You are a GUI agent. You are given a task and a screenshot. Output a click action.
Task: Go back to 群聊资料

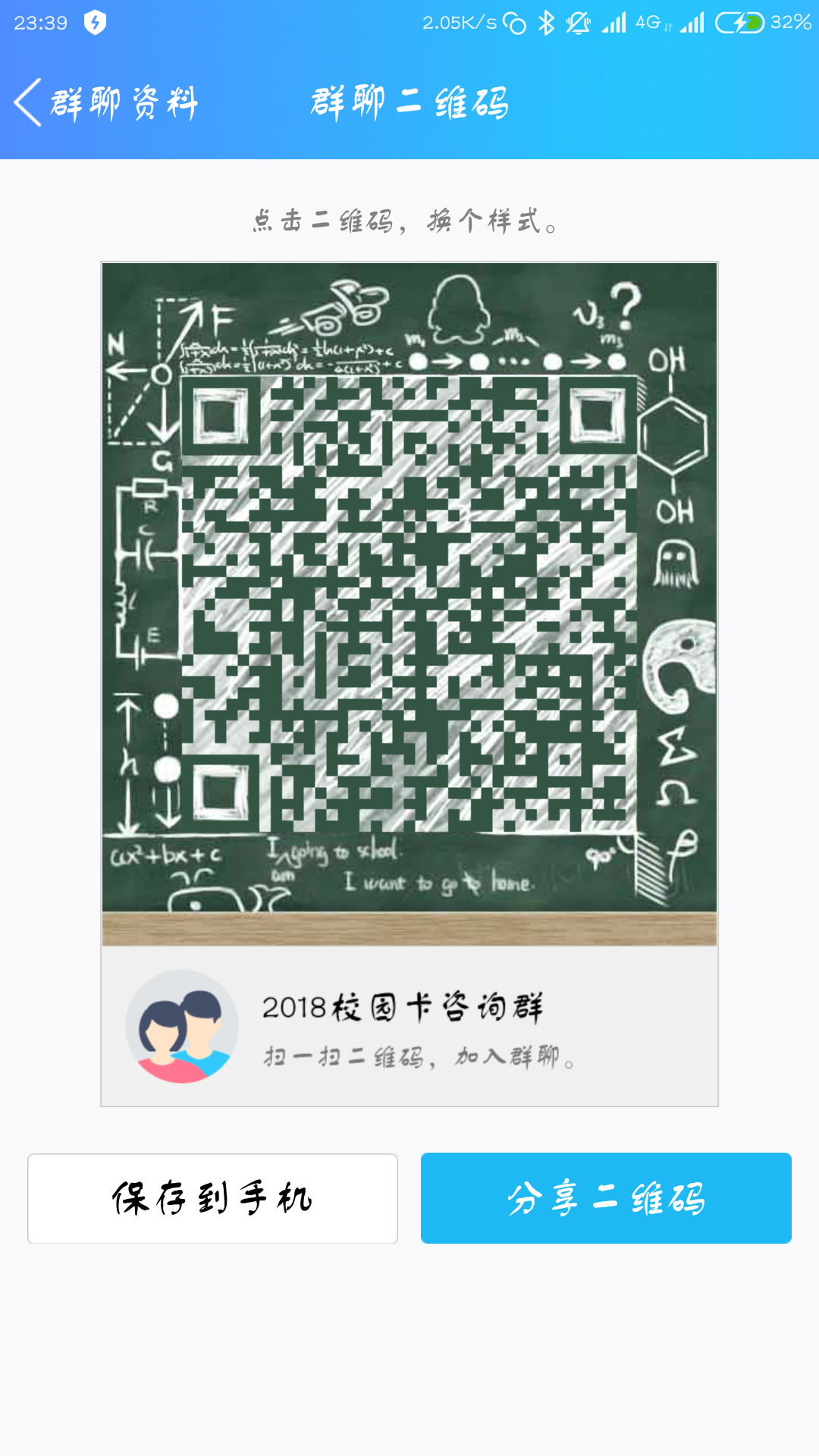(x=106, y=102)
